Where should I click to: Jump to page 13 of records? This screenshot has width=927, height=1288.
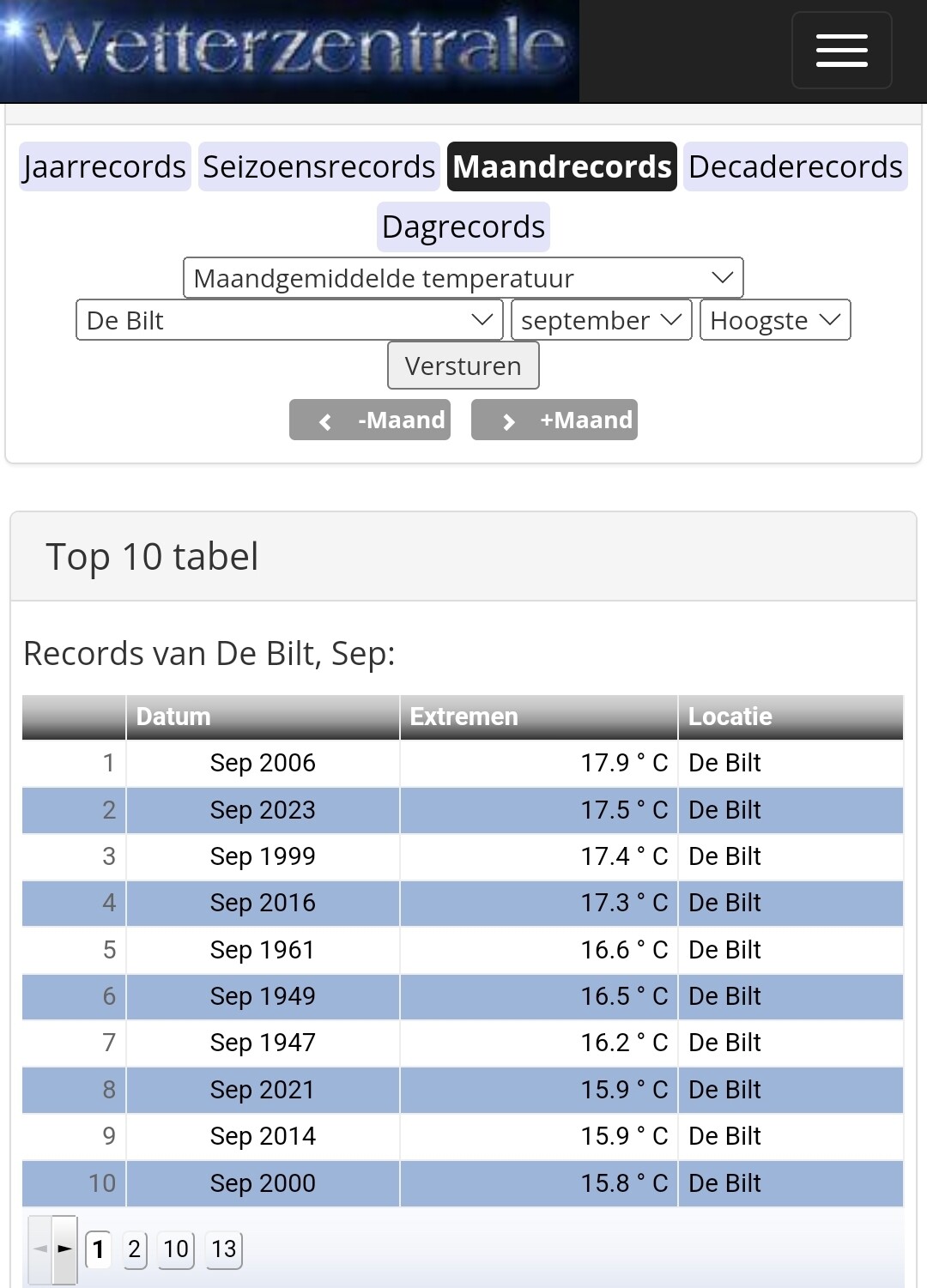224,1249
